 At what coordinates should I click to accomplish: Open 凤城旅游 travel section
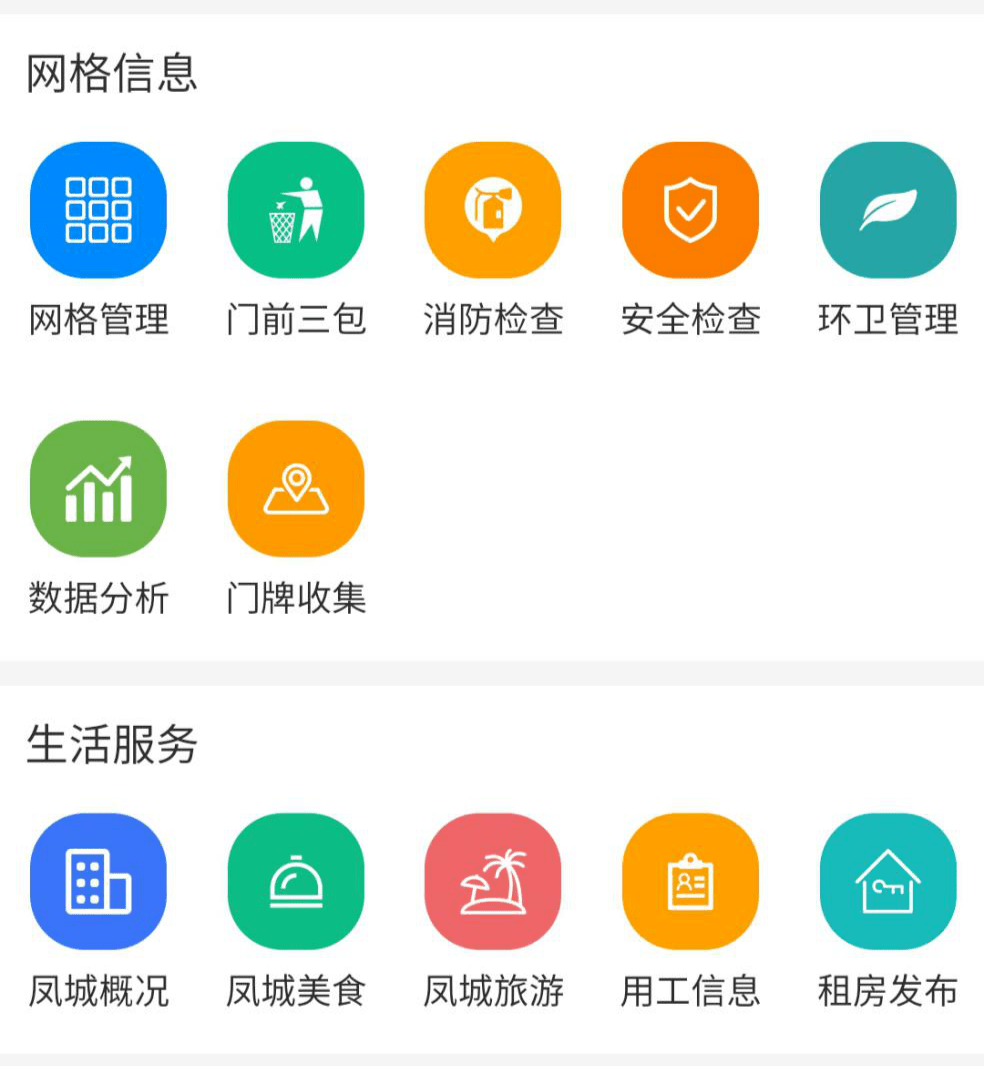[x=493, y=881]
